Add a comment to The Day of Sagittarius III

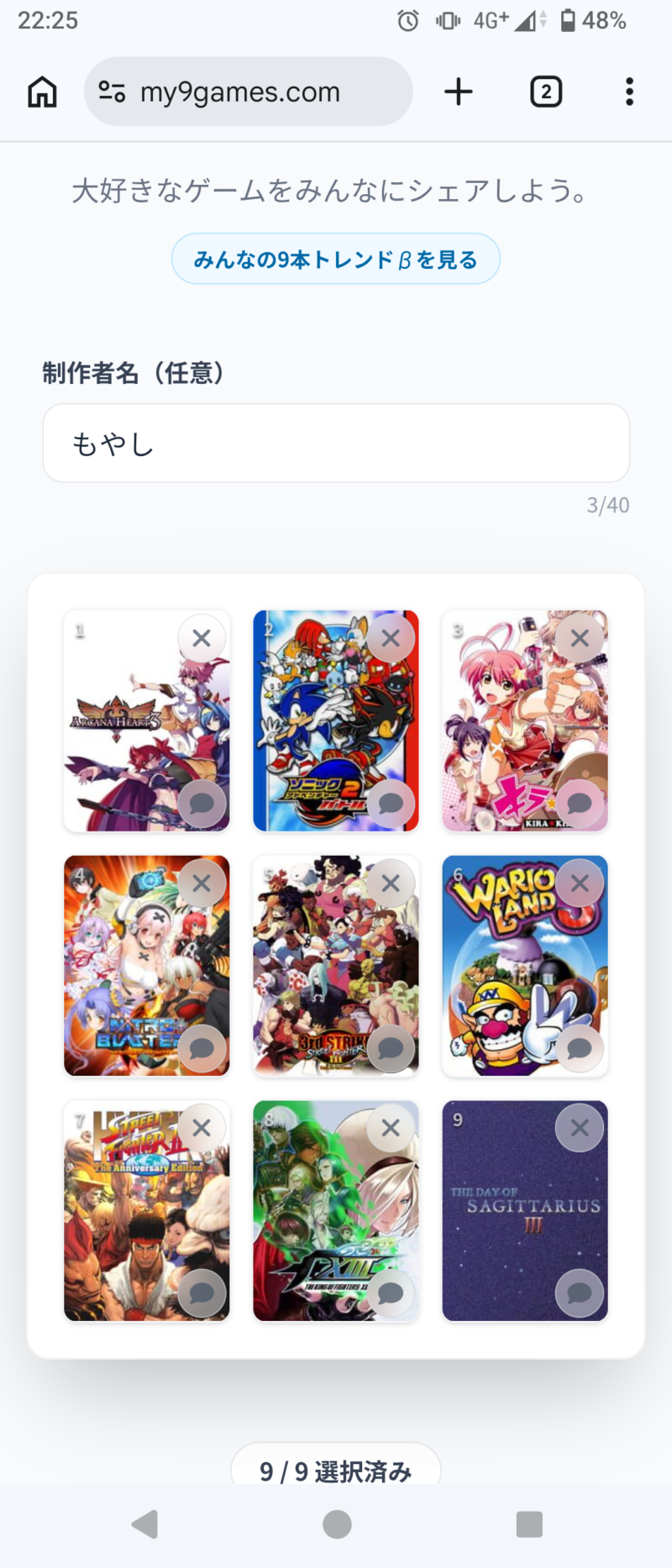580,1293
